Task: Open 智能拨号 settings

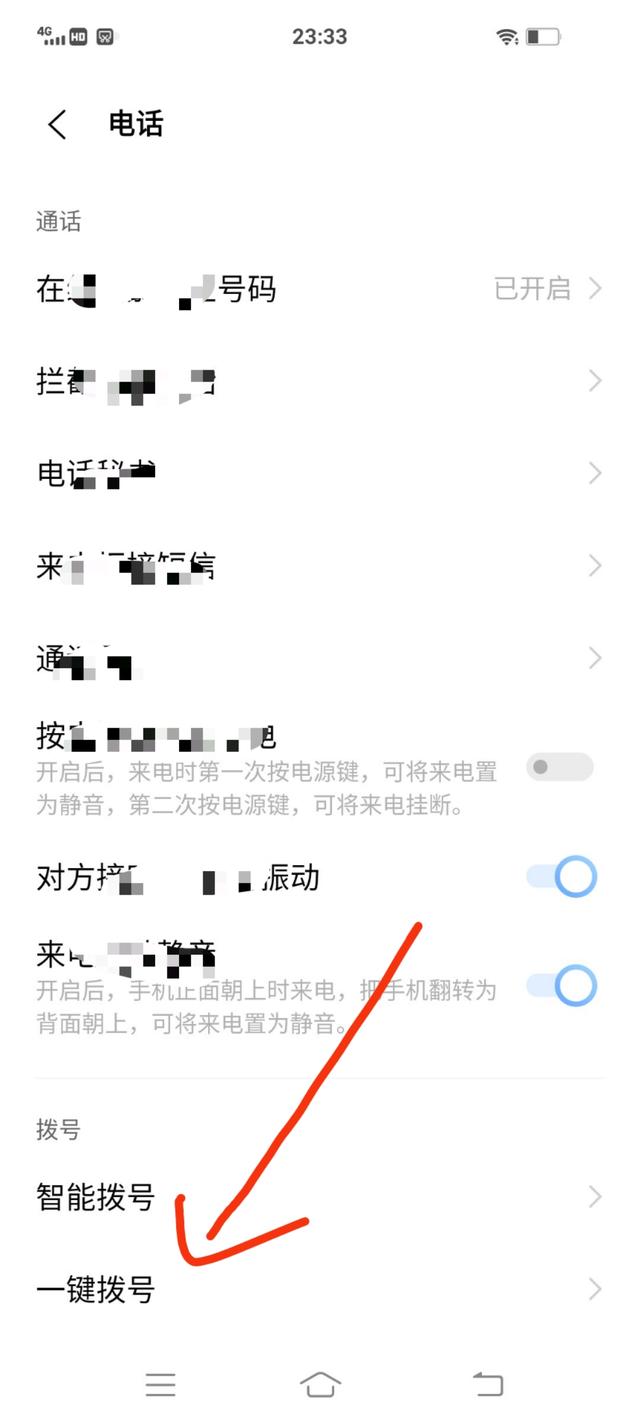Action: pos(320,1196)
